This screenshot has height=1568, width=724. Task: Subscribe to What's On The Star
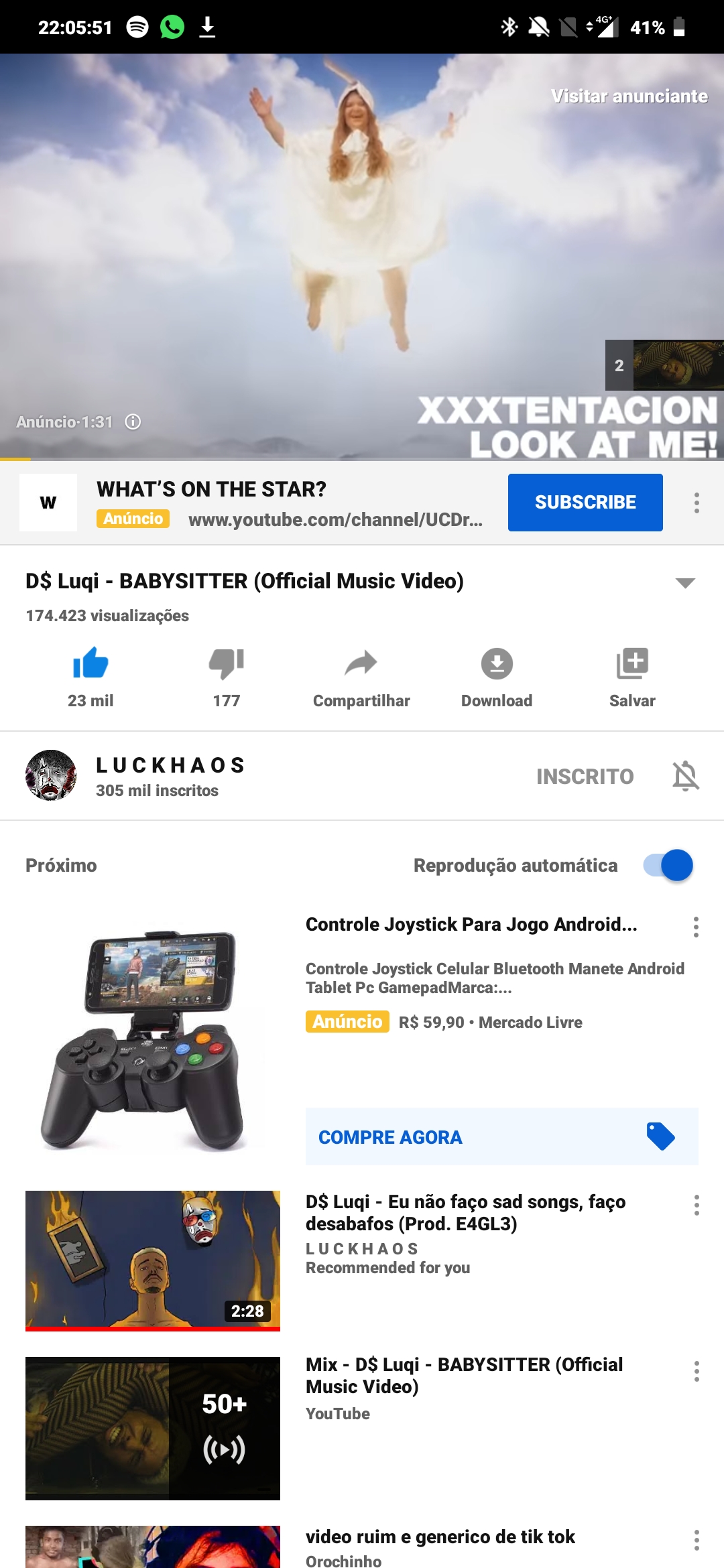[x=585, y=503]
